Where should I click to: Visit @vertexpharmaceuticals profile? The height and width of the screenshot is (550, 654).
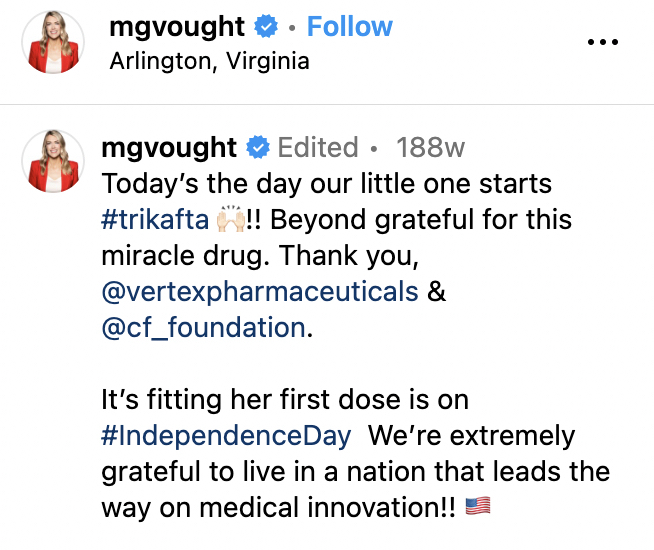pos(259,291)
